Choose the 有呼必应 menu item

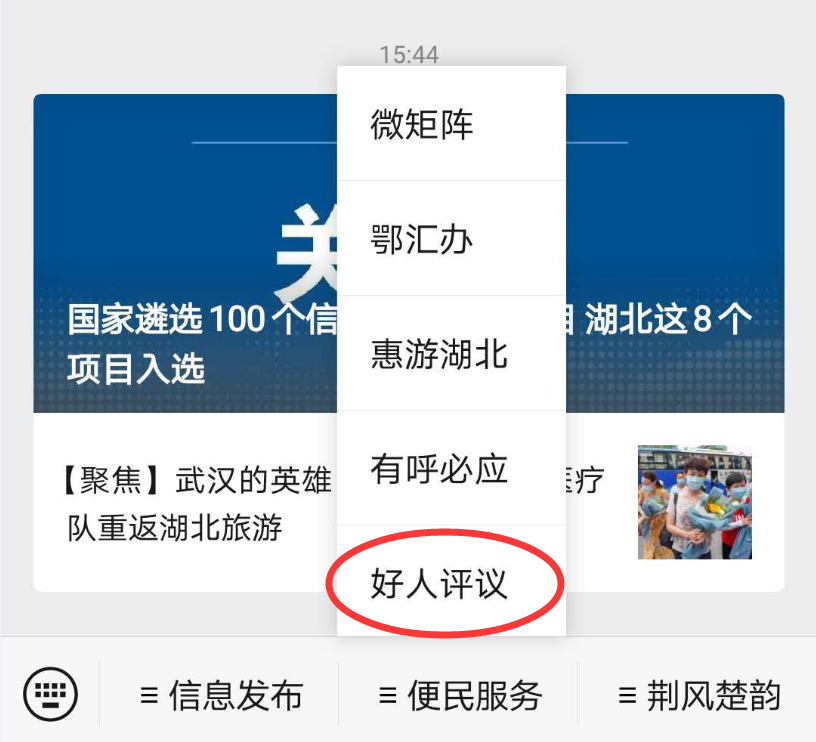(451, 469)
